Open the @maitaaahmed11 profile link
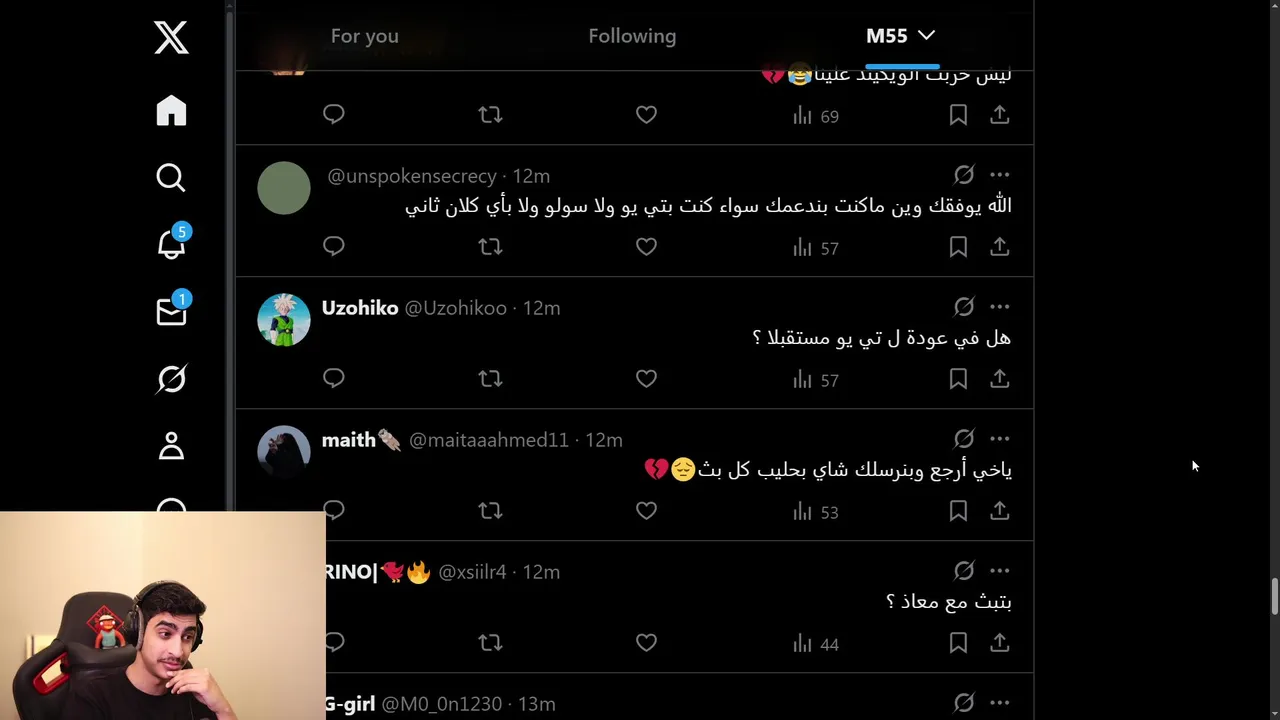This screenshot has height=720, width=1280. pyautogui.click(x=488, y=440)
